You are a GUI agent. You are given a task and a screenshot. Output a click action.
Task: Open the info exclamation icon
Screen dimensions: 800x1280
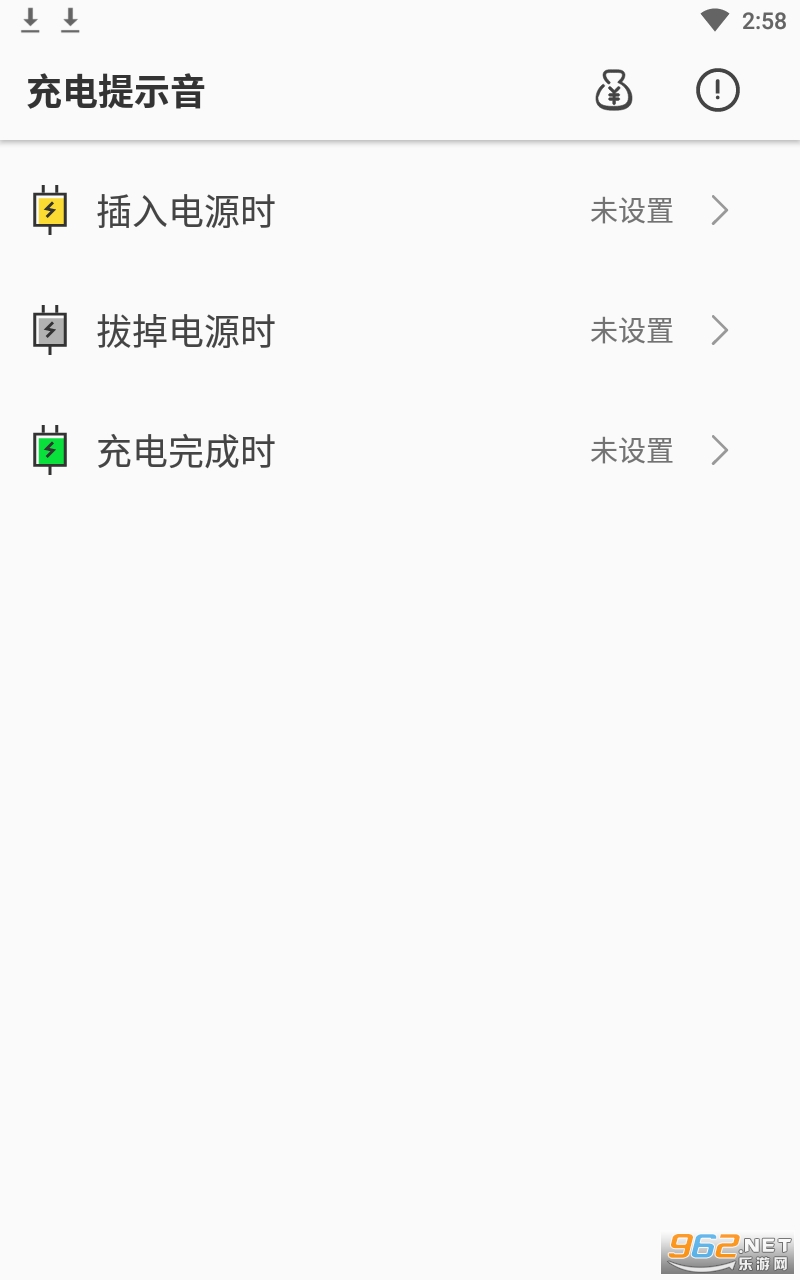(x=717, y=92)
